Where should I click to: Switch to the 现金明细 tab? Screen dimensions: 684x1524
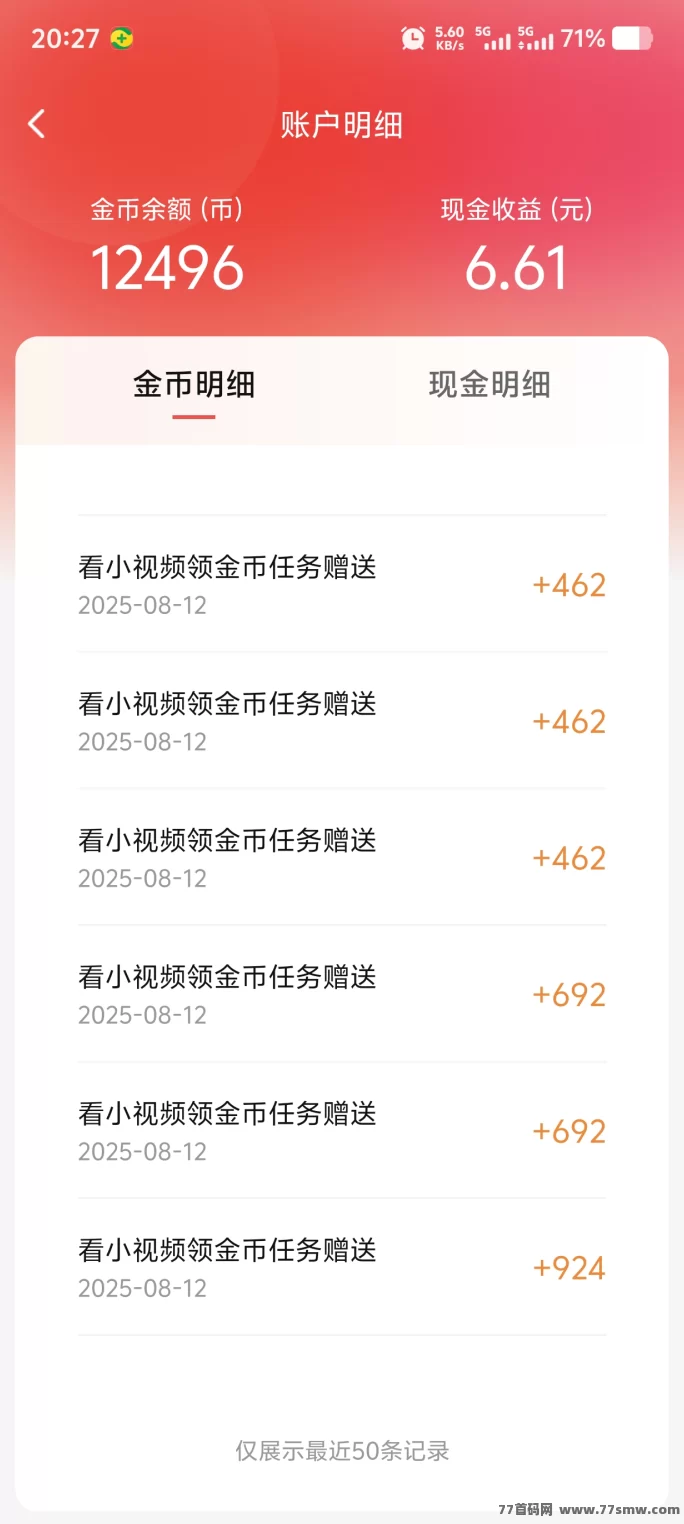(x=489, y=385)
